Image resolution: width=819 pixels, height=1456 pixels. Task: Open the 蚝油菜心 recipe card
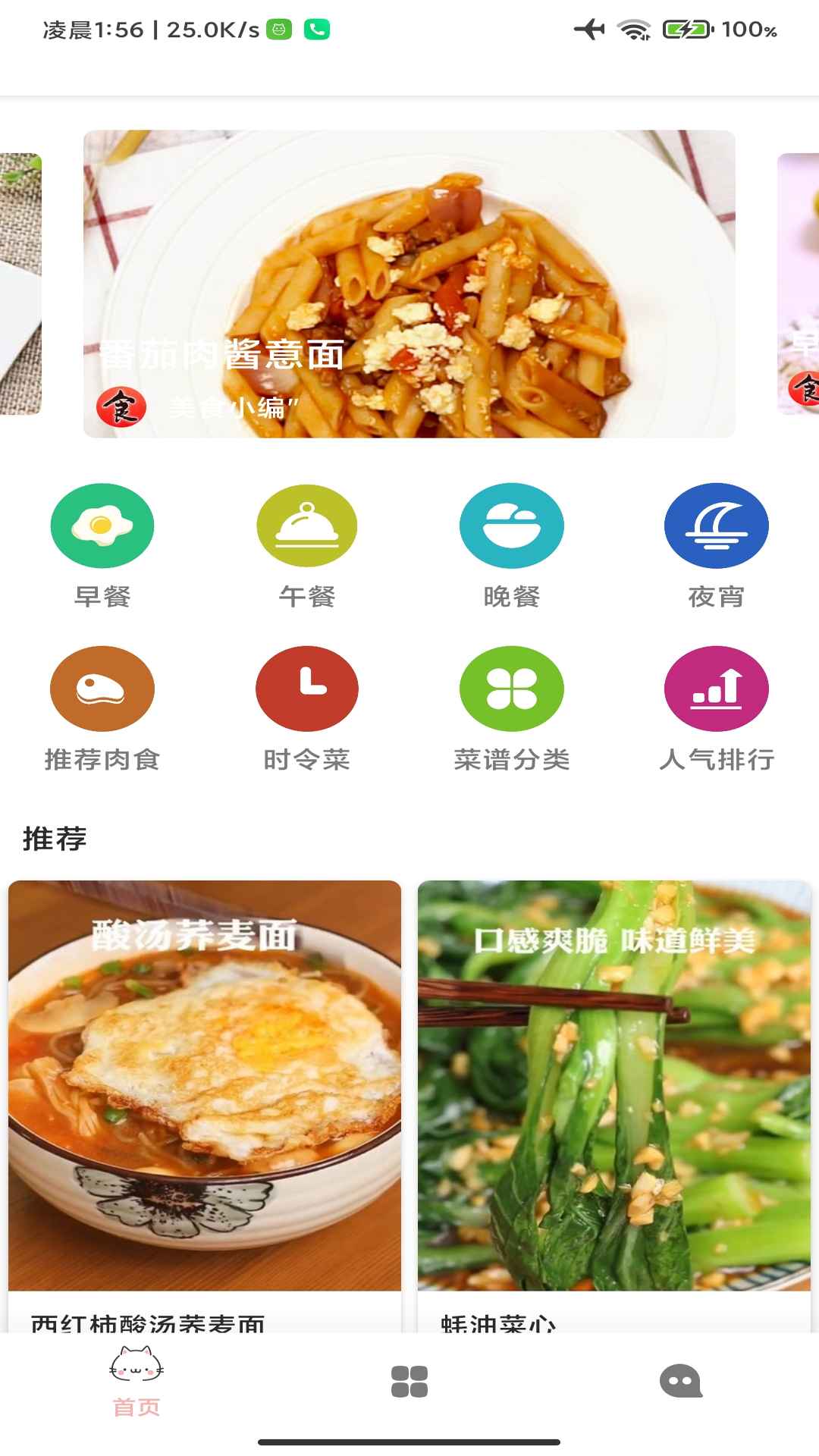pyautogui.click(x=614, y=1092)
